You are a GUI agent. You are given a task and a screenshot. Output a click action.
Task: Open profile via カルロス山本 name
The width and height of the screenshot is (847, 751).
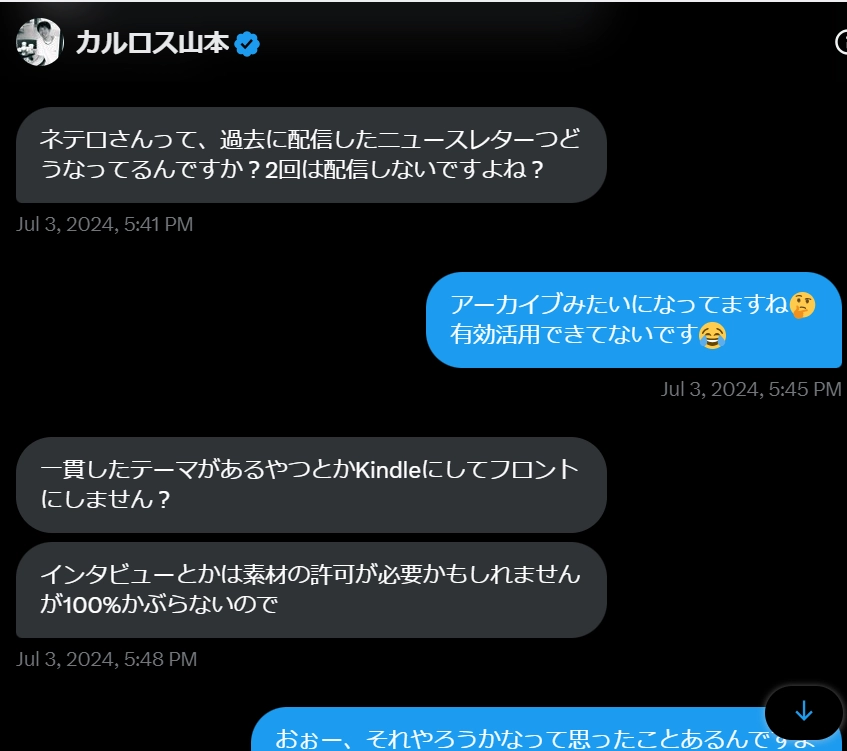pos(153,43)
